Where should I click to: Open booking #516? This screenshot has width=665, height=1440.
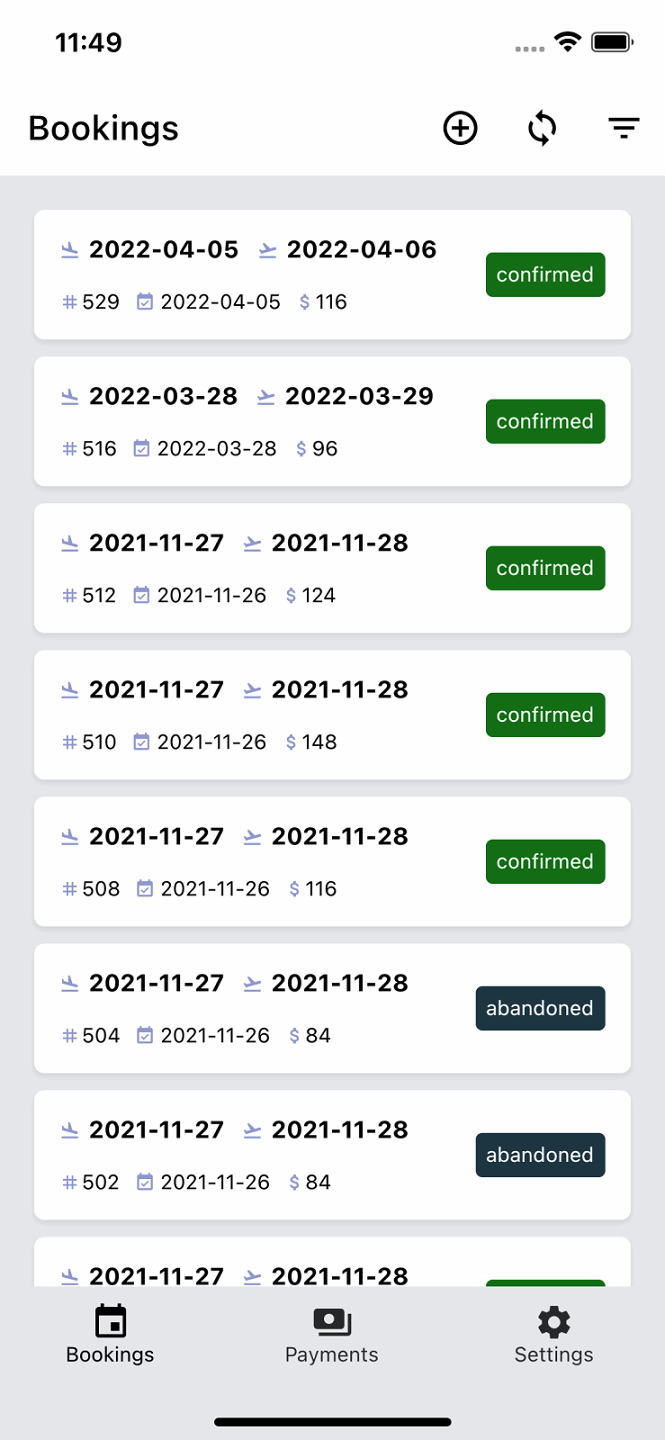(x=332, y=421)
